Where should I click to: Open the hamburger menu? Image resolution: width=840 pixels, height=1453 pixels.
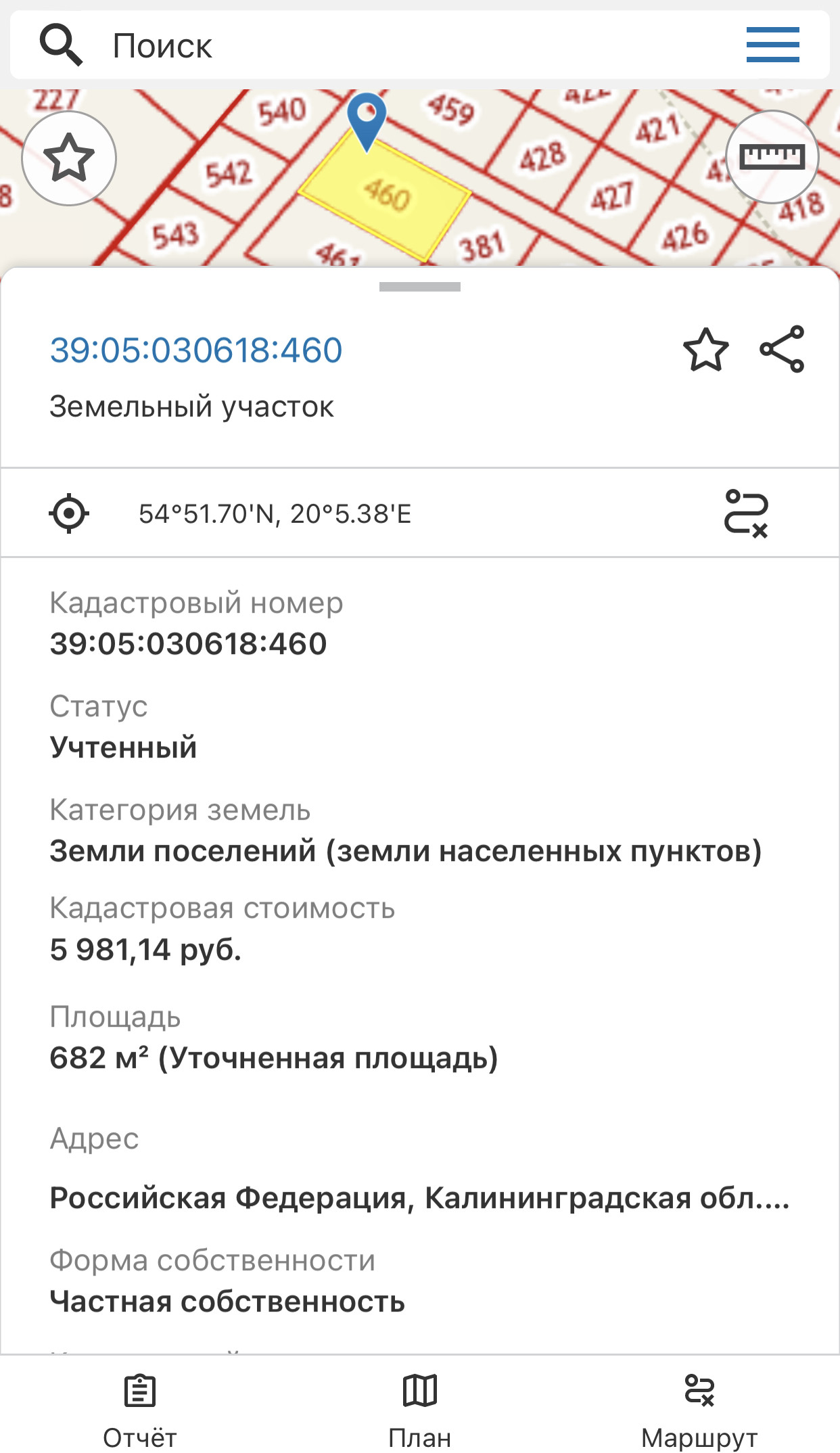coord(772,45)
